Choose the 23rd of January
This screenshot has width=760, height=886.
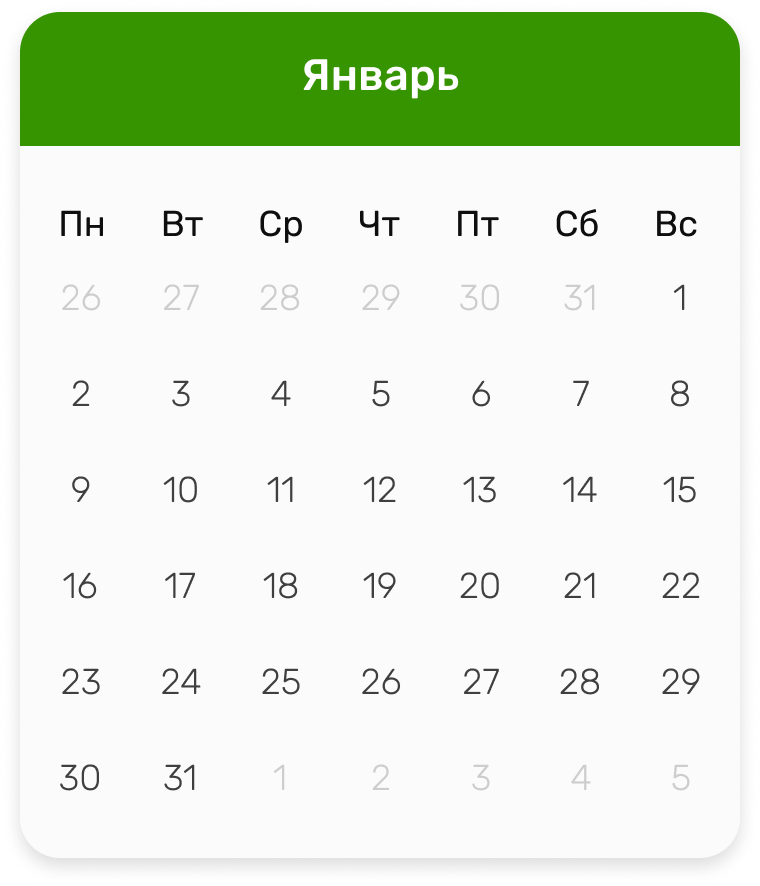click(80, 682)
